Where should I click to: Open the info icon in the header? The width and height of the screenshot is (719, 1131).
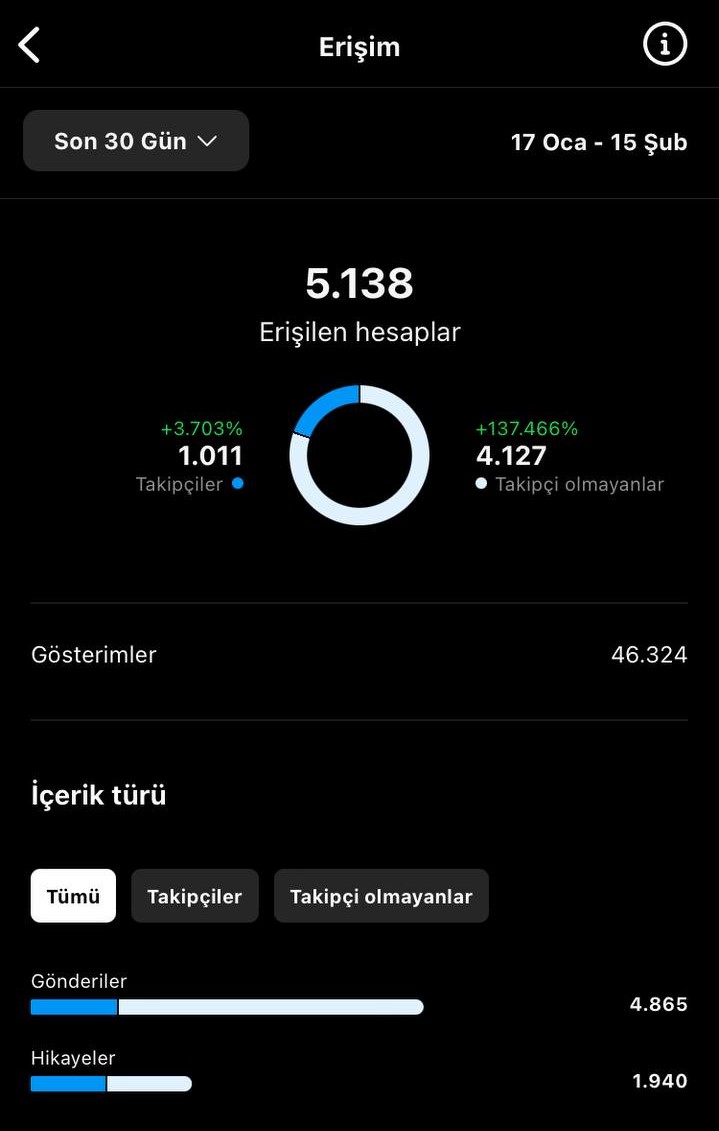click(x=664, y=44)
